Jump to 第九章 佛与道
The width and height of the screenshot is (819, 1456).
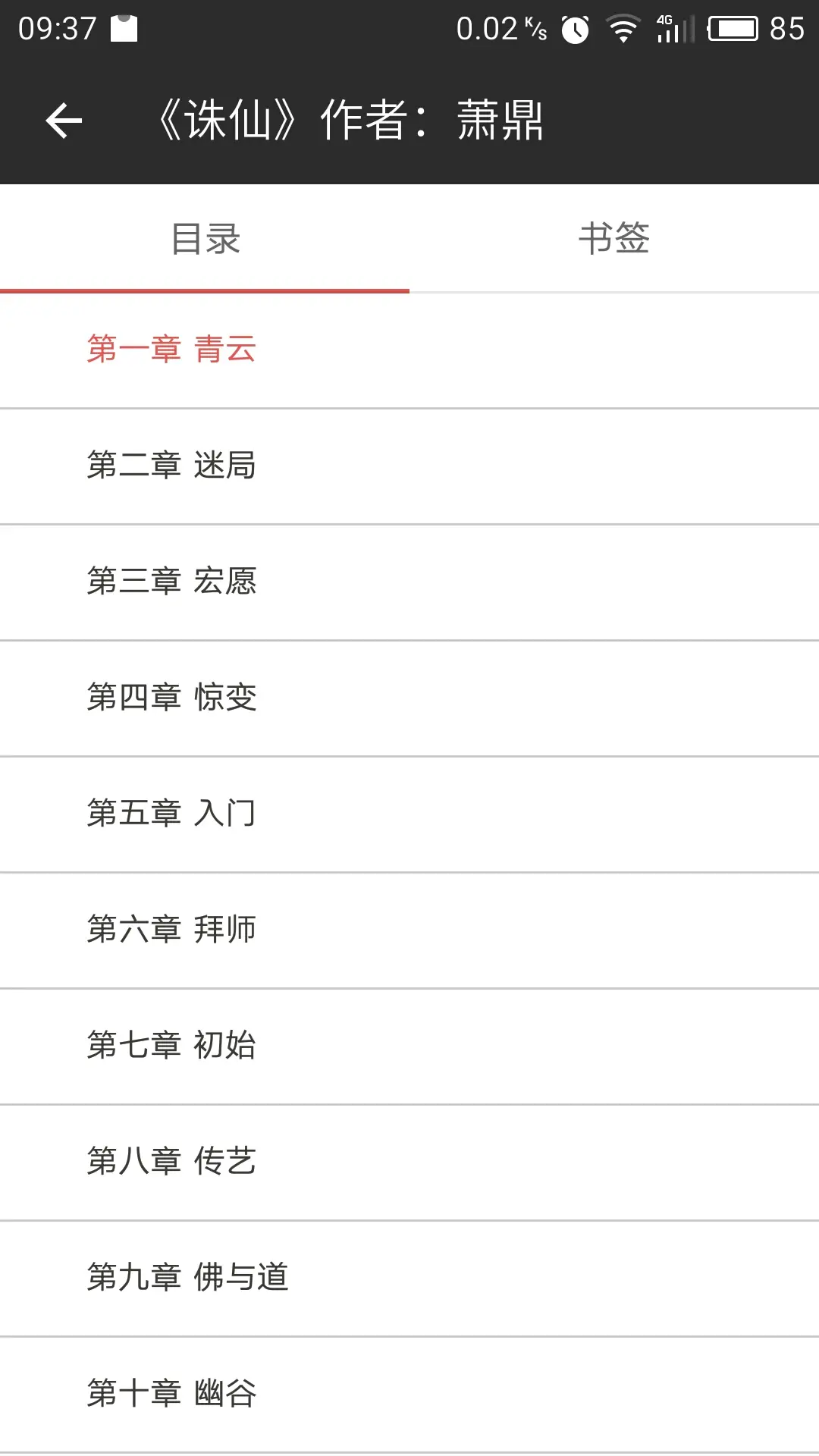[x=187, y=1278]
